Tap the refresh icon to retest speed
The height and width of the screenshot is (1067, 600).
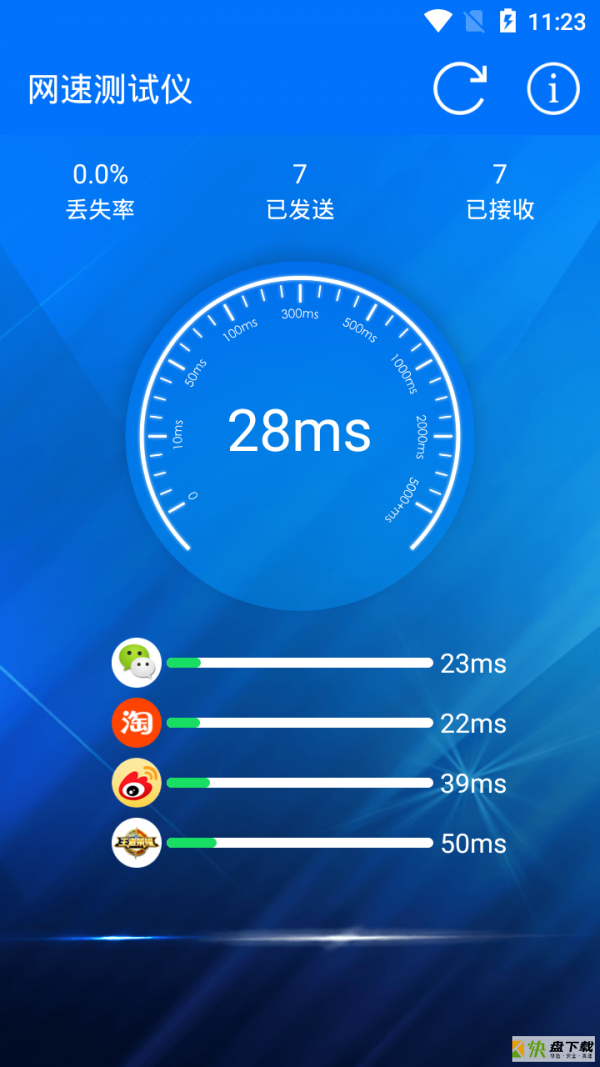click(460, 90)
